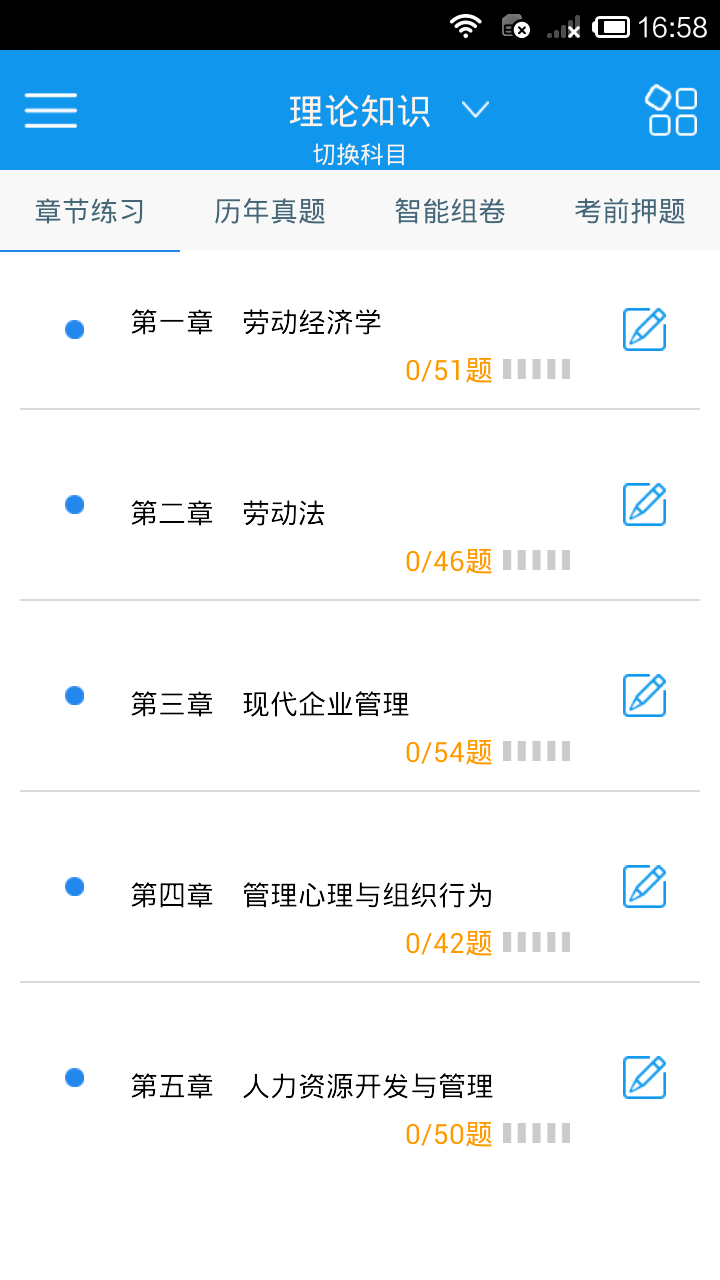This screenshot has height=1280, width=720.
Task: Start practice via pencil icon for 现代企业管理
Action: point(645,695)
